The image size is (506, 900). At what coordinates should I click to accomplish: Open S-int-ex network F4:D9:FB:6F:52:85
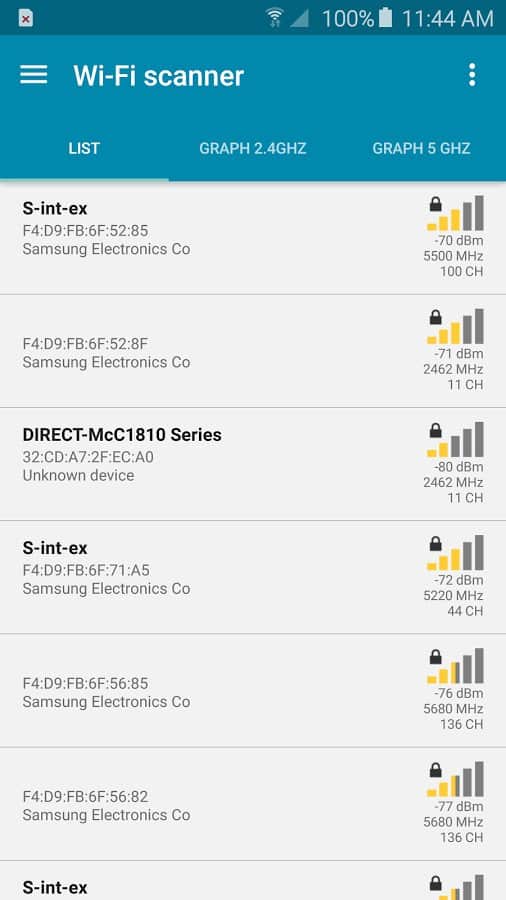pos(253,238)
